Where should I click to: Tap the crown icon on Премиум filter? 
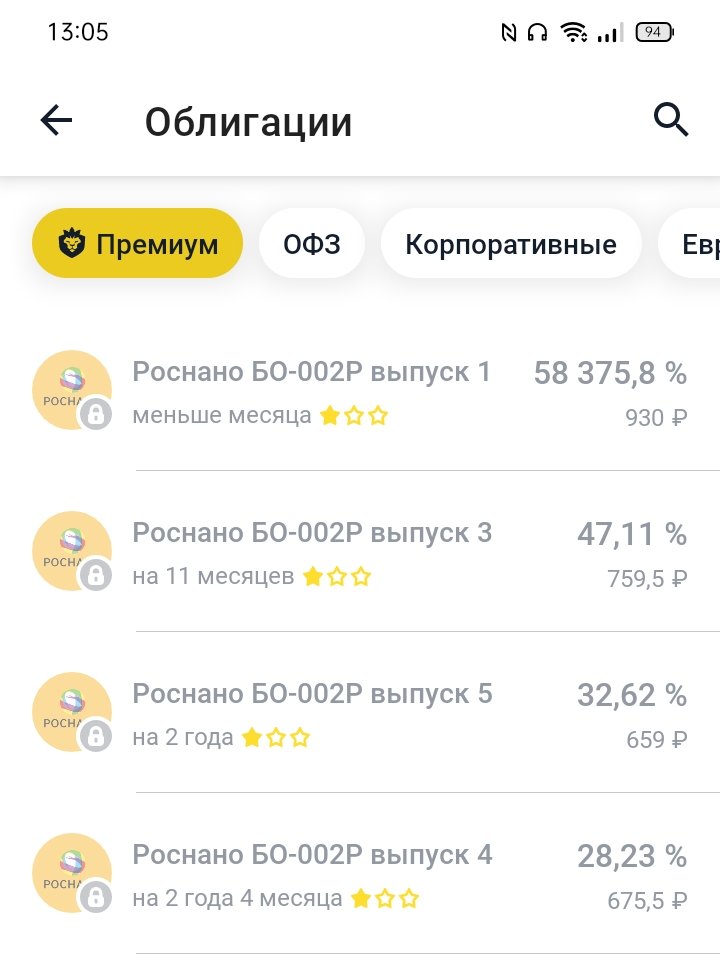click(72, 242)
